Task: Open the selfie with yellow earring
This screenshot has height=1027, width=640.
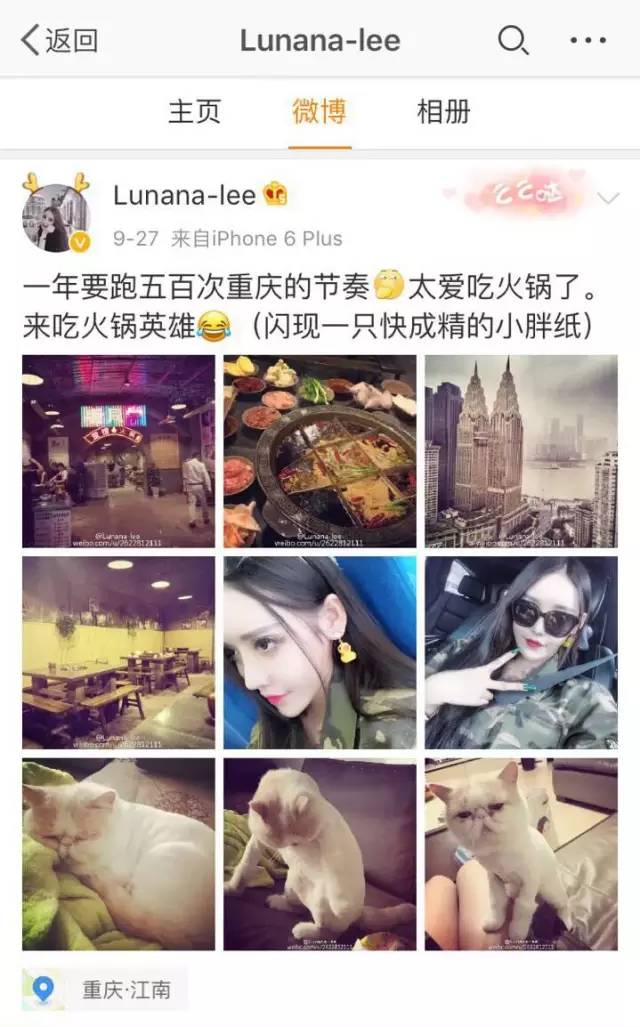Action: (320, 652)
